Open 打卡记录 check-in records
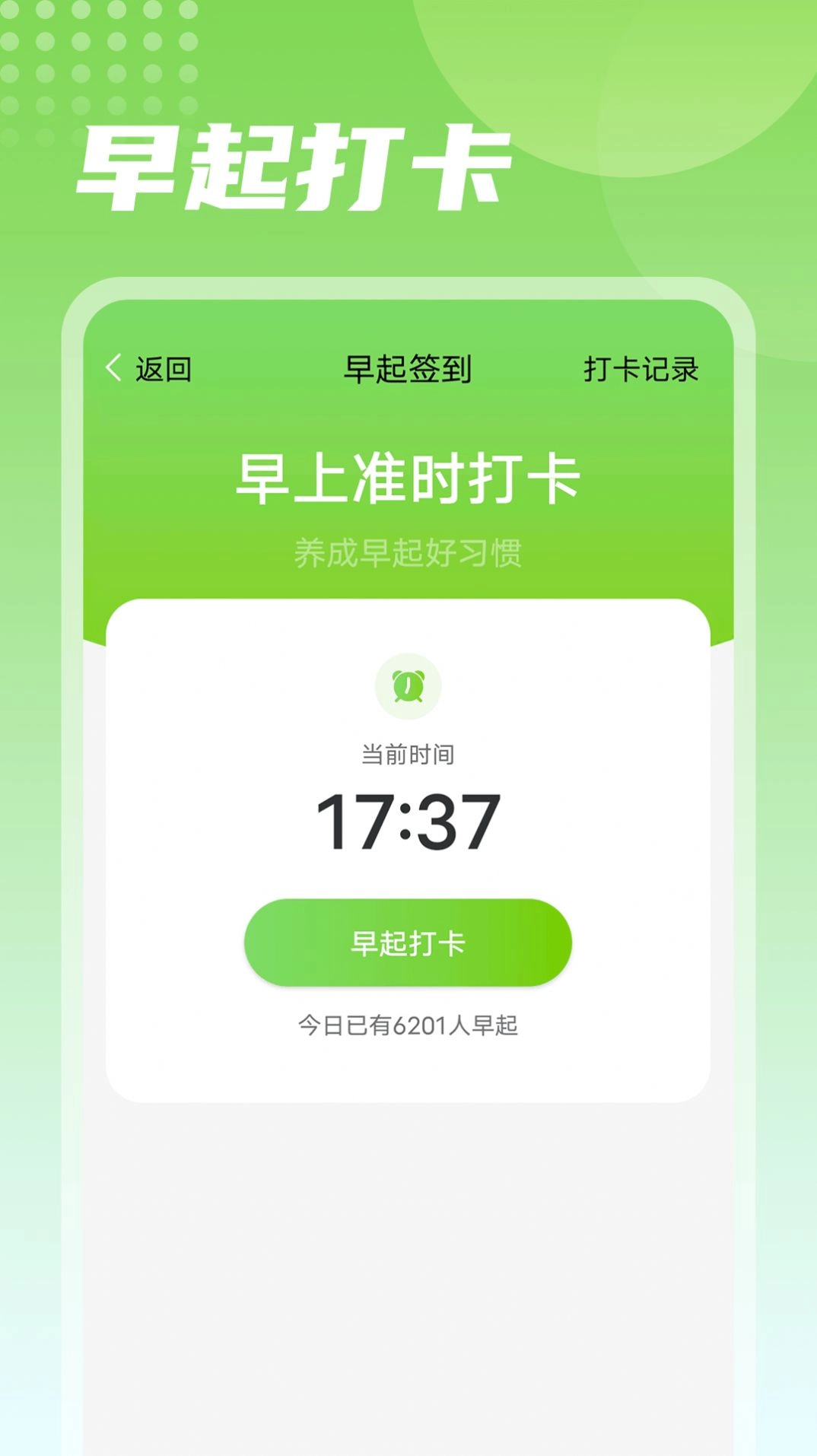This screenshot has height=1456, width=817. 643,368
